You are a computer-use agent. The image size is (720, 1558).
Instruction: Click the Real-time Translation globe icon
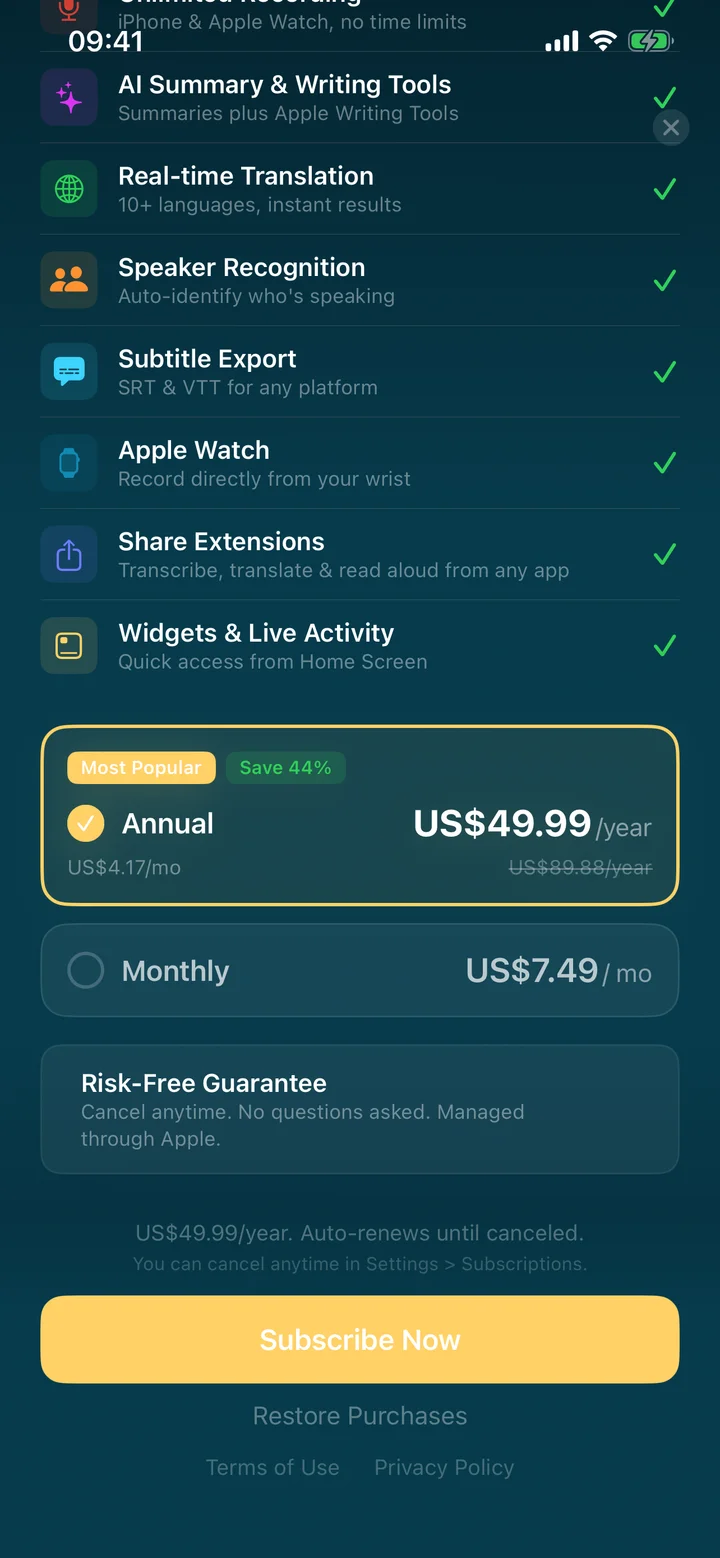[x=69, y=188]
